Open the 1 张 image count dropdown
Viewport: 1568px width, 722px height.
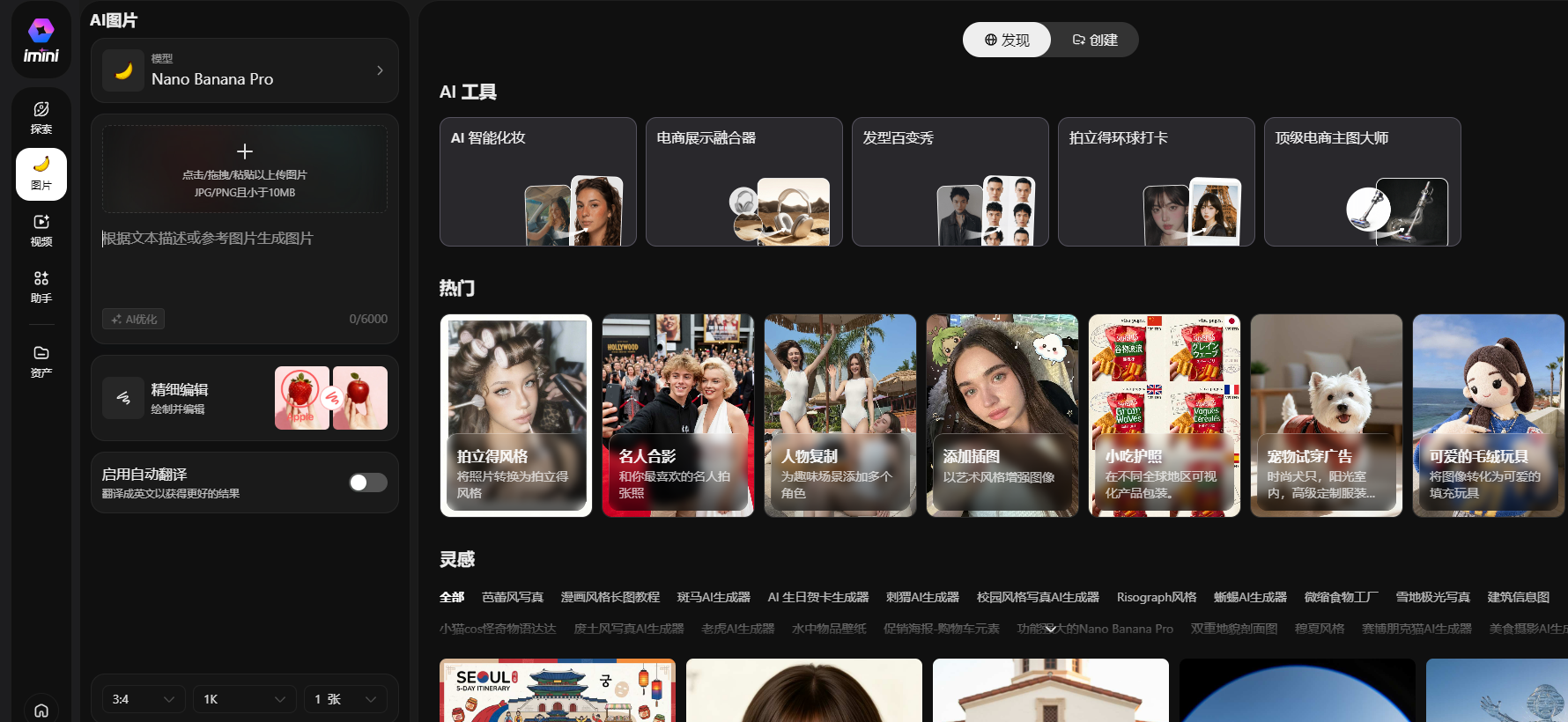click(x=345, y=699)
